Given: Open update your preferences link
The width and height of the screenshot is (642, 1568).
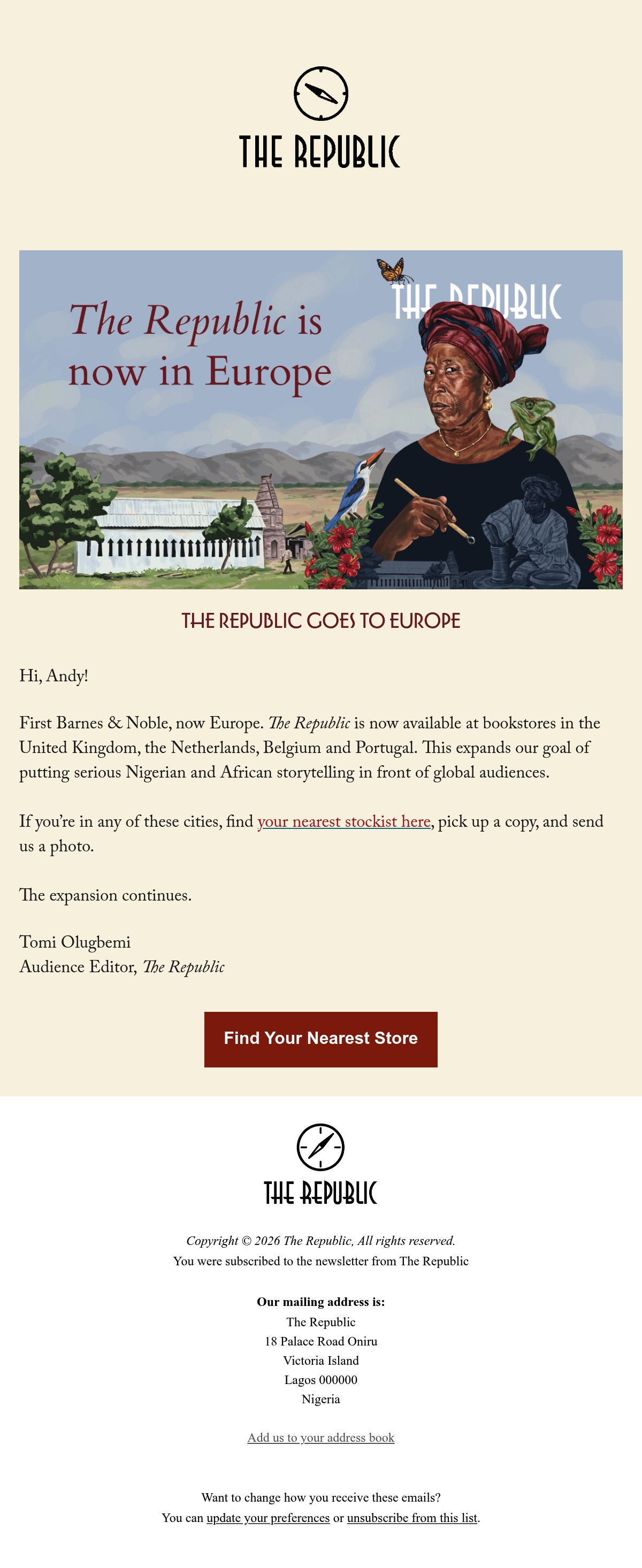Looking at the screenshot, I should [x=268, y=1518].
